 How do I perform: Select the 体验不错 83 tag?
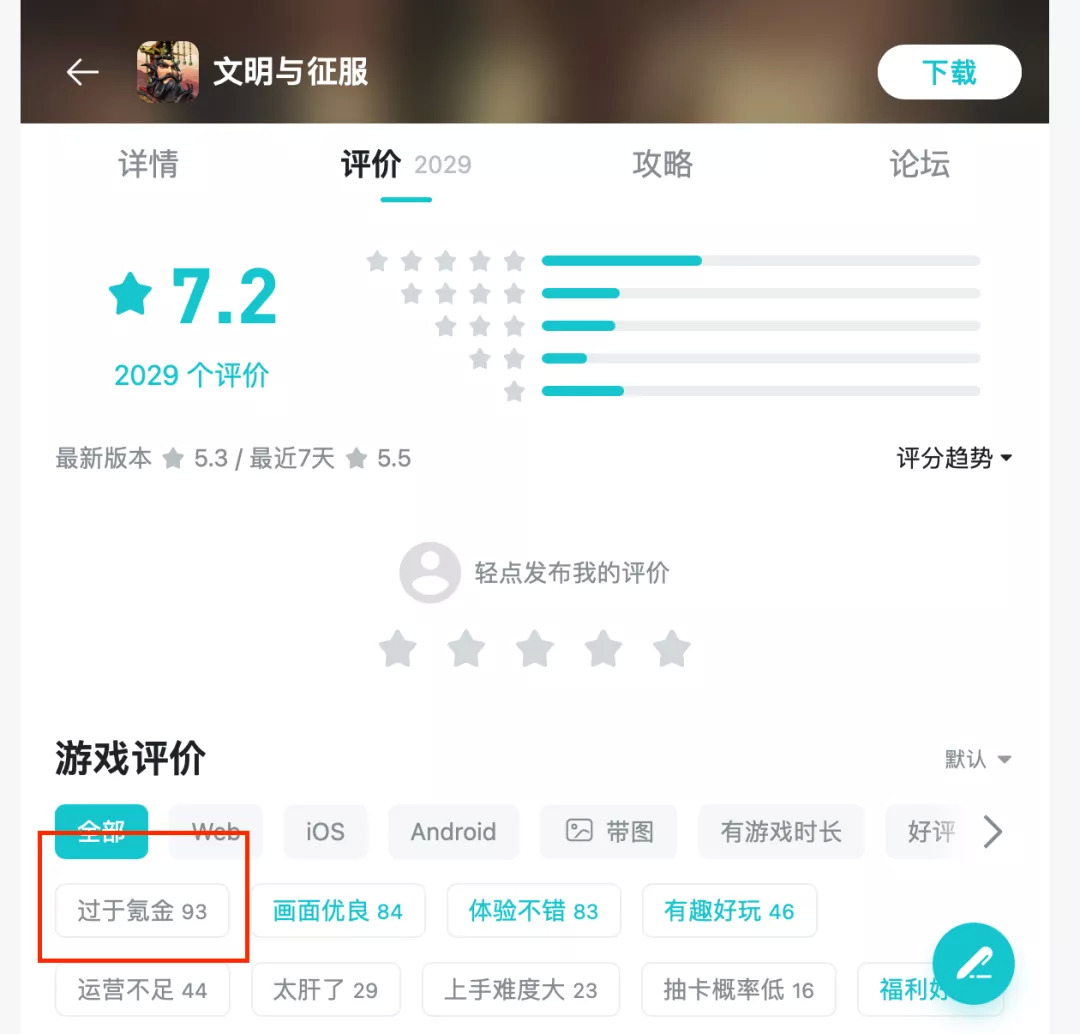click(533, 911)
